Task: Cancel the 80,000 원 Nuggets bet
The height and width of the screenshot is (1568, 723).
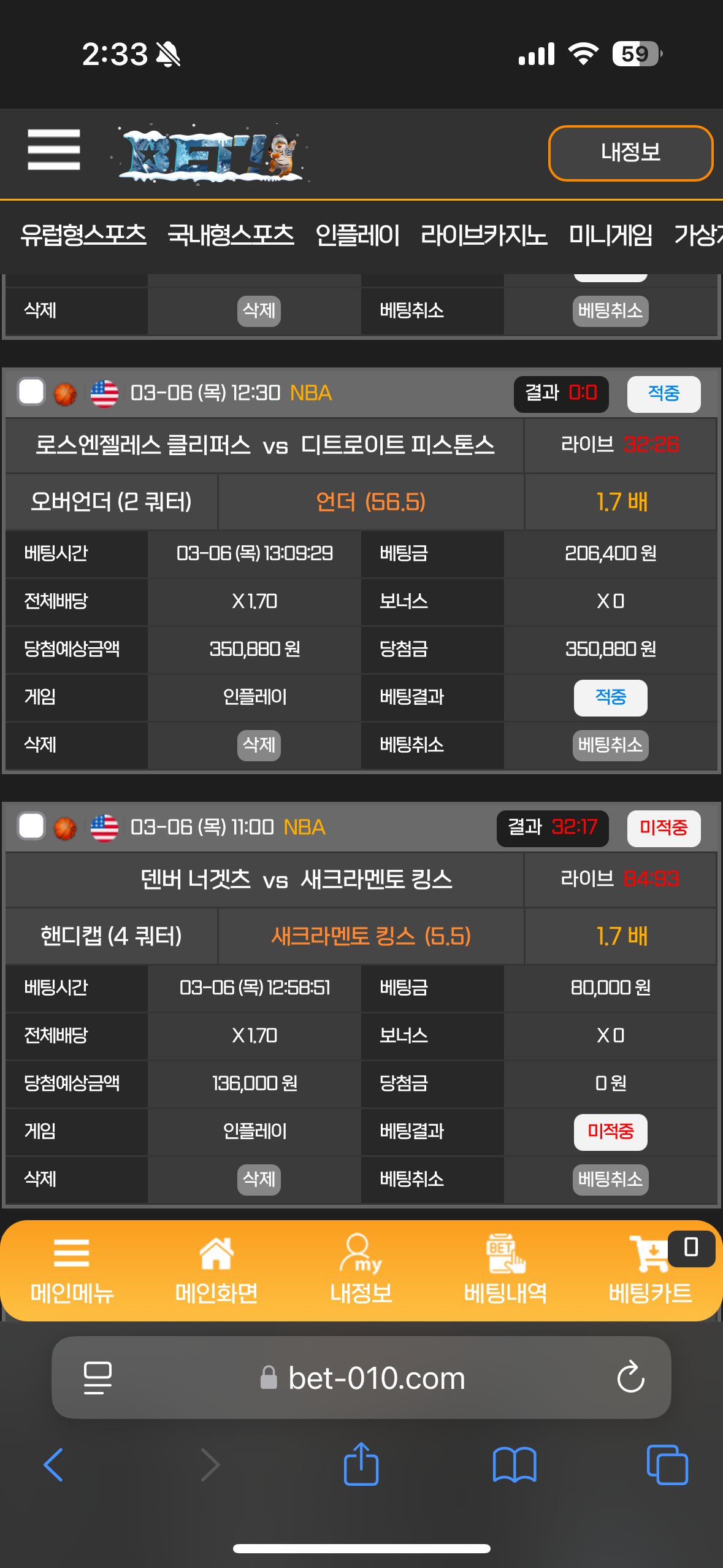Action: [x=610, y=1179]
